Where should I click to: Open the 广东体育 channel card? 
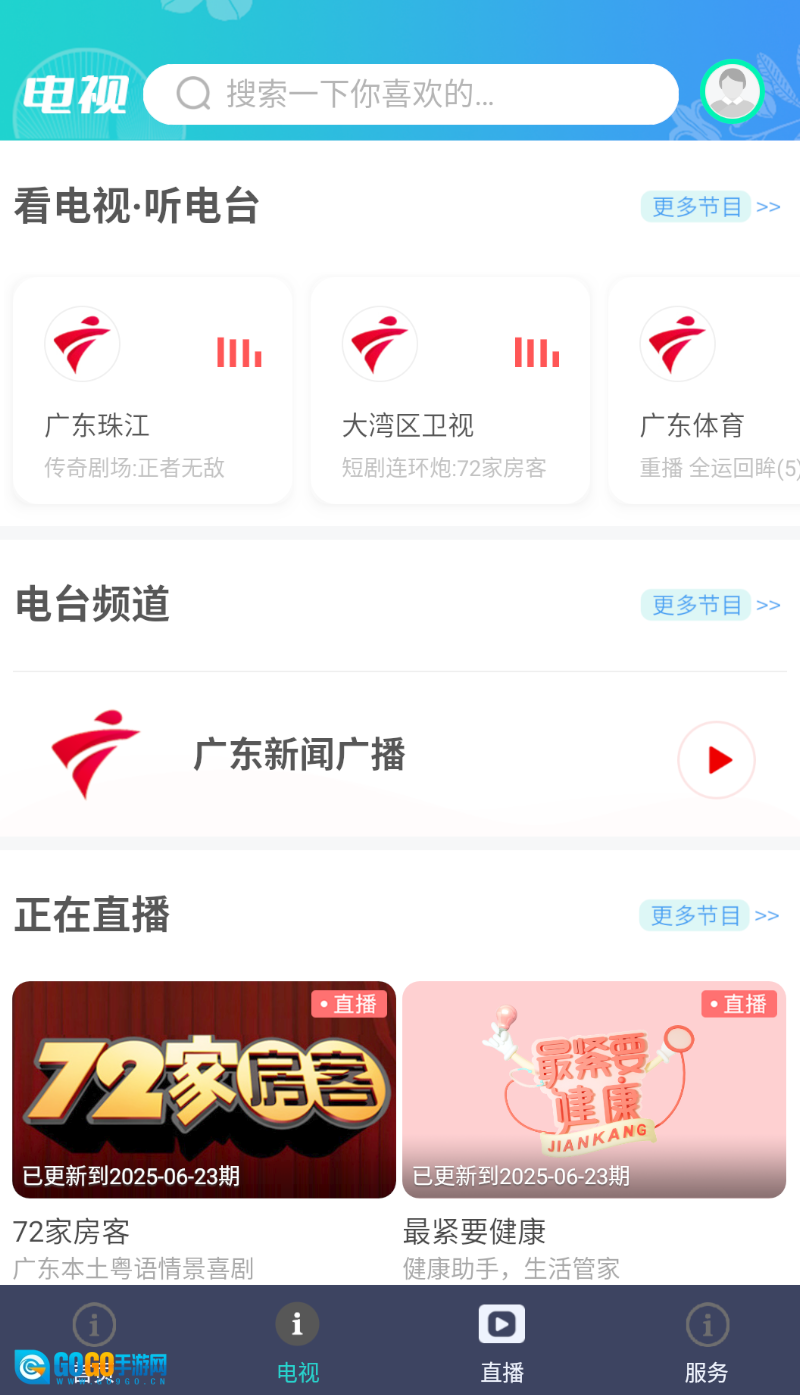tap(704, 390)
